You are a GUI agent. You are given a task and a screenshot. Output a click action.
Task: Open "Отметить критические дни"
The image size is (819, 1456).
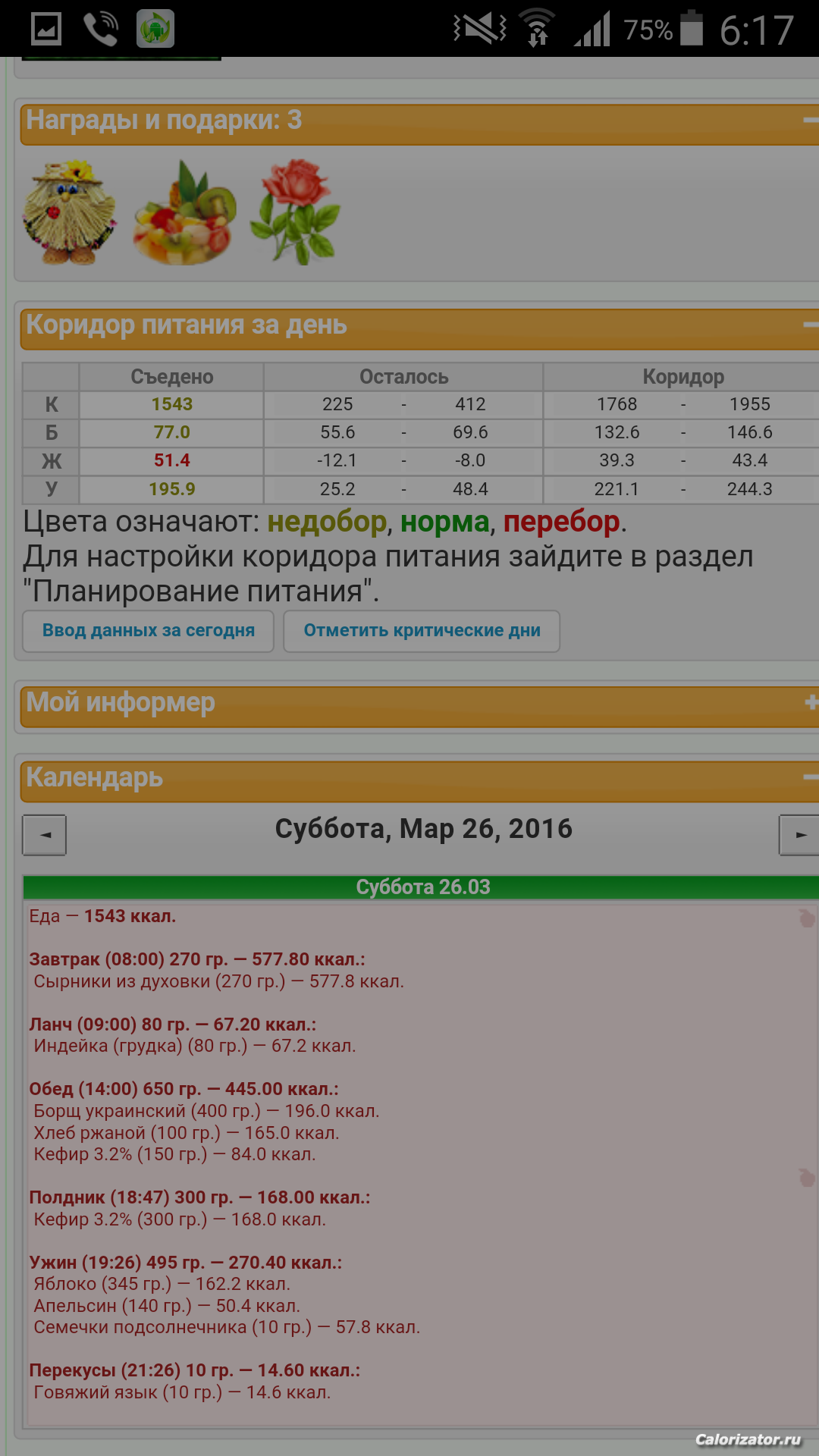point(422,631)
